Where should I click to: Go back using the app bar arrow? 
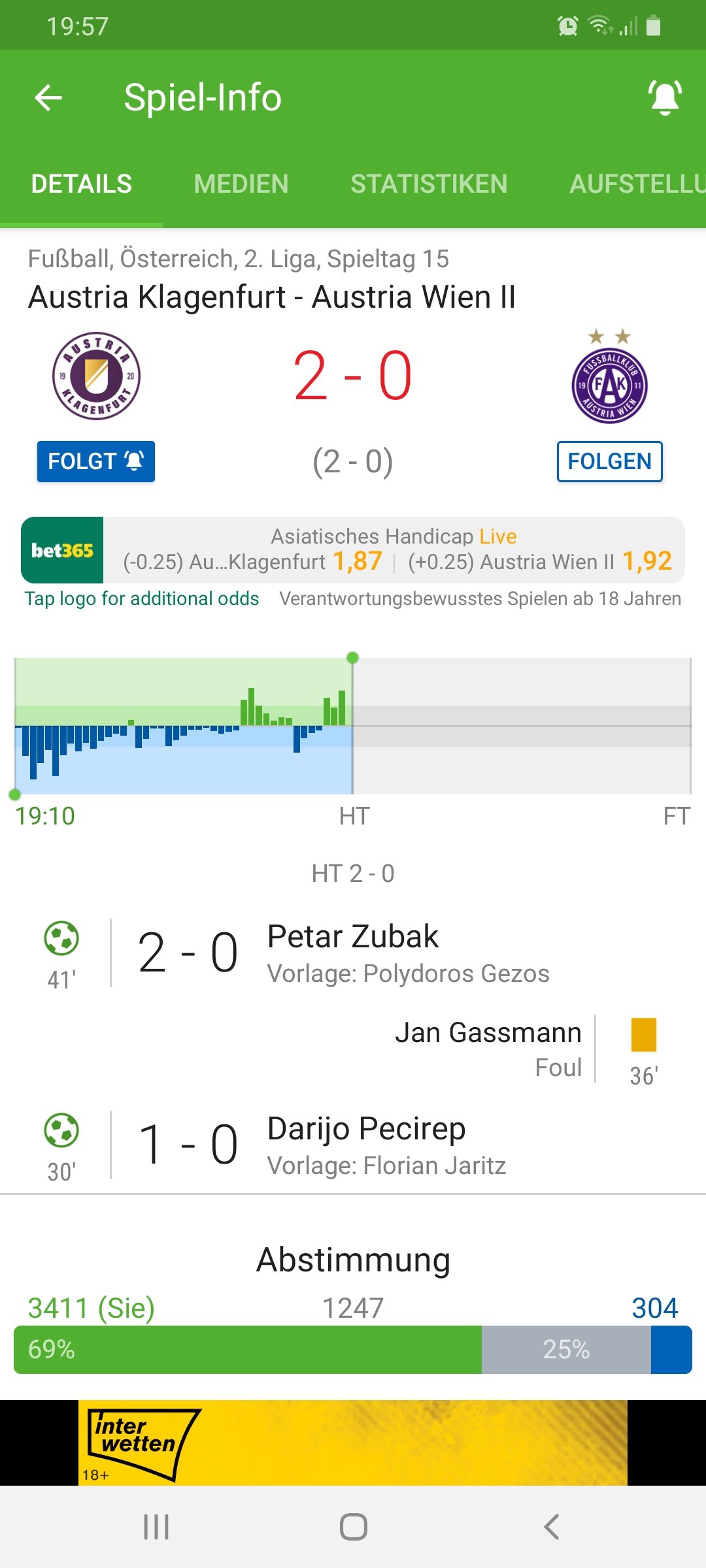48,99
